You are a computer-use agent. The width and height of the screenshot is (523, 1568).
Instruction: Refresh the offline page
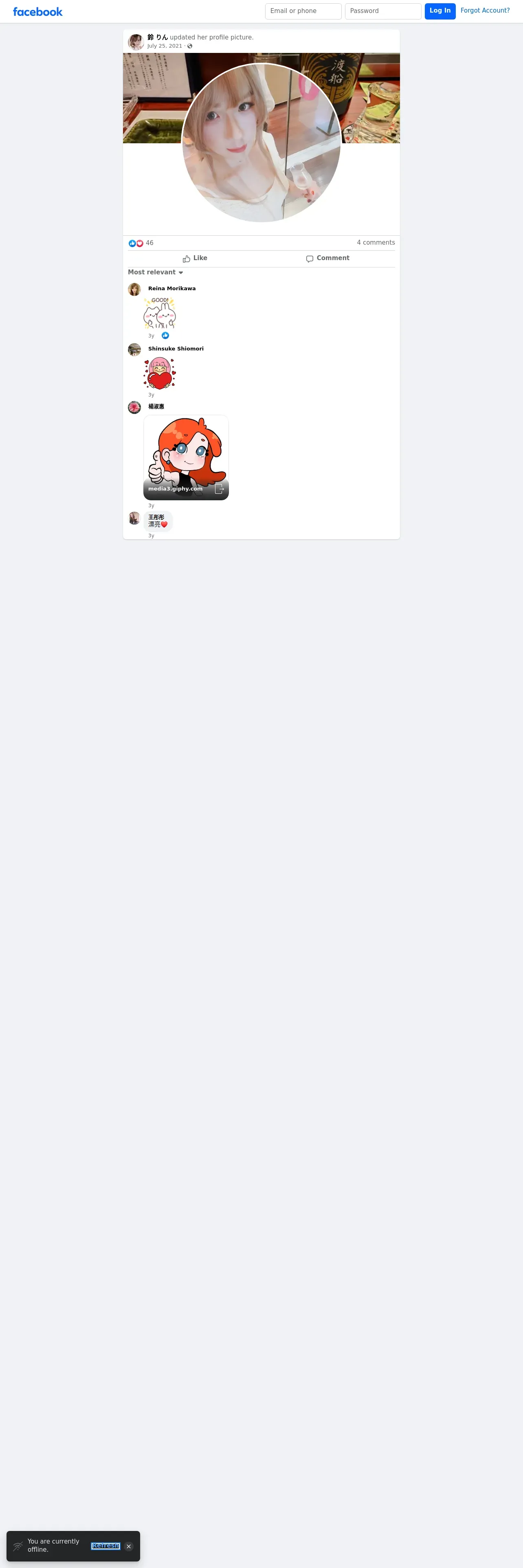(105, 1546)
